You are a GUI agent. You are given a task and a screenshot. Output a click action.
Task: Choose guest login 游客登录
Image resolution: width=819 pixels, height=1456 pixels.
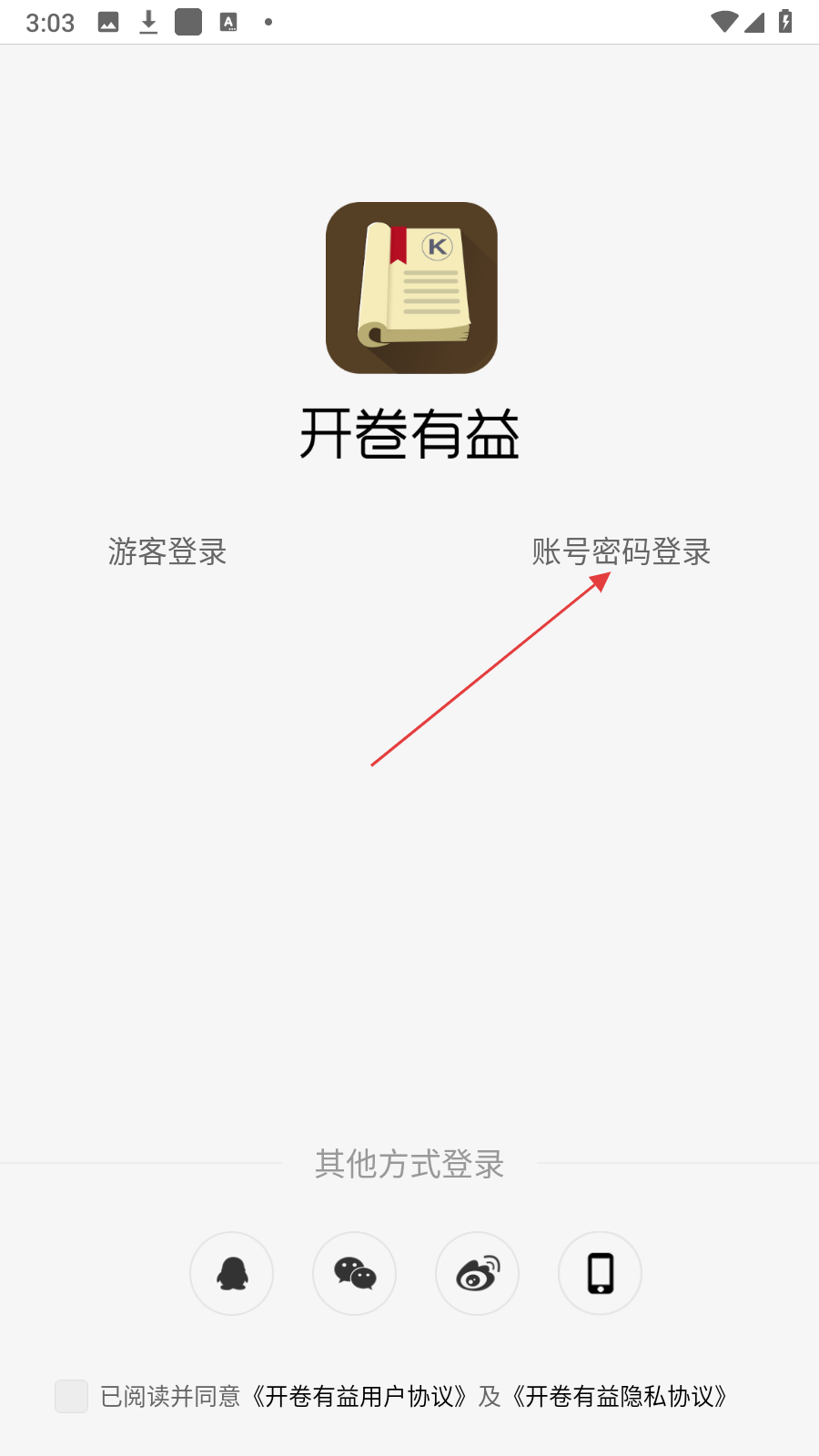click(167, 551)
